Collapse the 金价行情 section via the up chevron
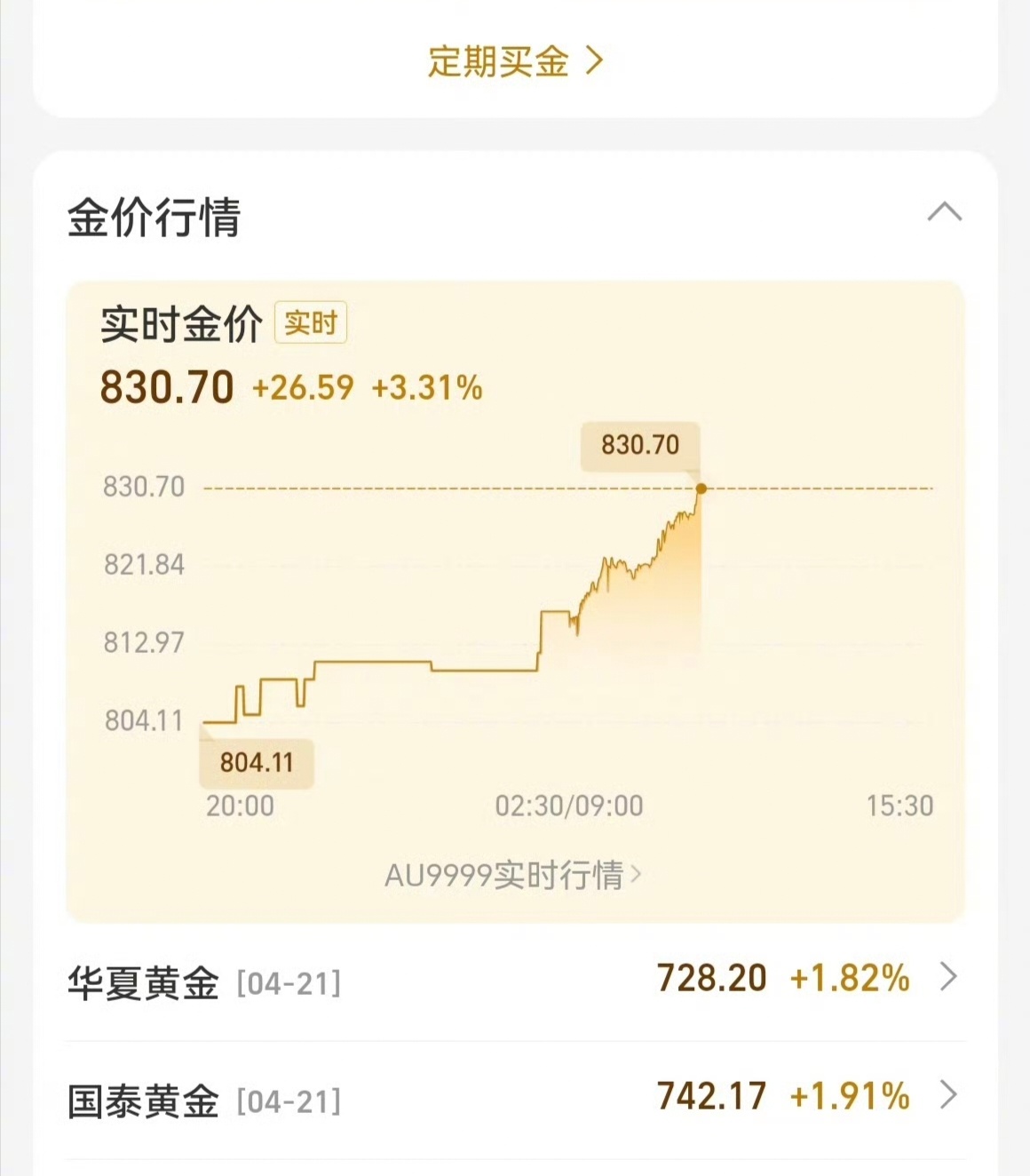 pyautogui.click(x=947, y=211)
